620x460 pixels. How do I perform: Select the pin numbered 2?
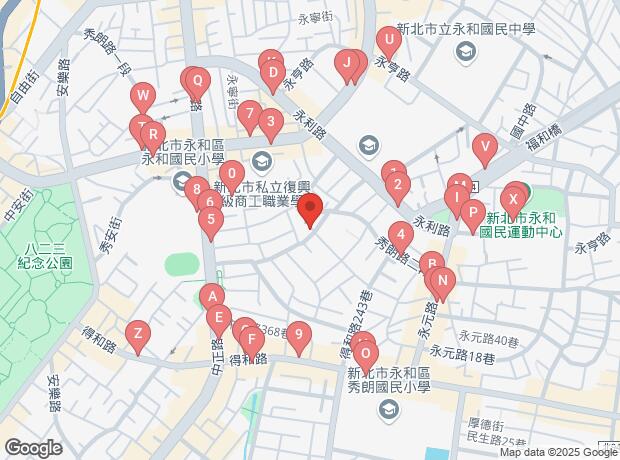pos(398,184)
